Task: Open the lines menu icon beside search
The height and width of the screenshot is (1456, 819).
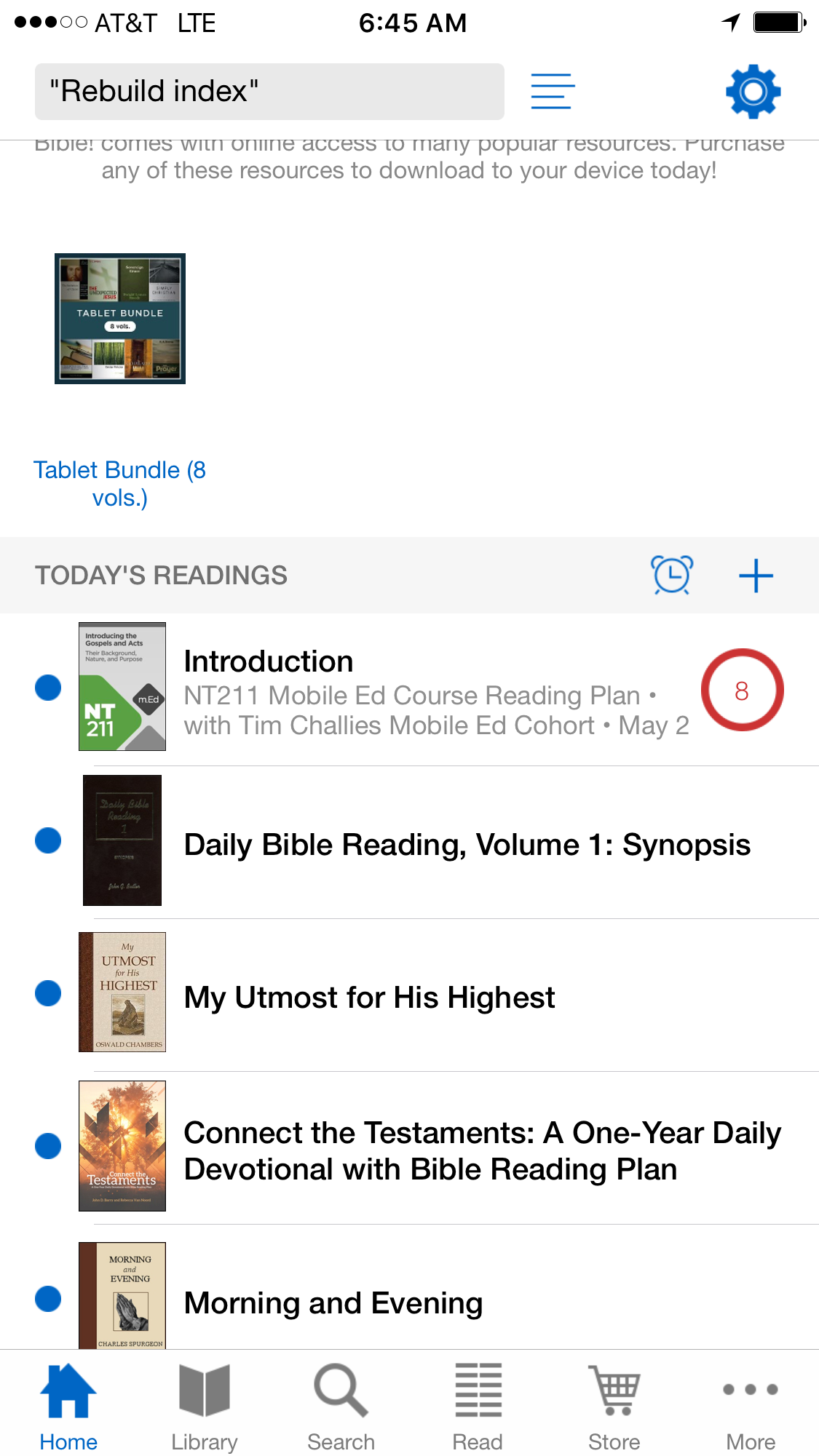Action: (553, 92)
